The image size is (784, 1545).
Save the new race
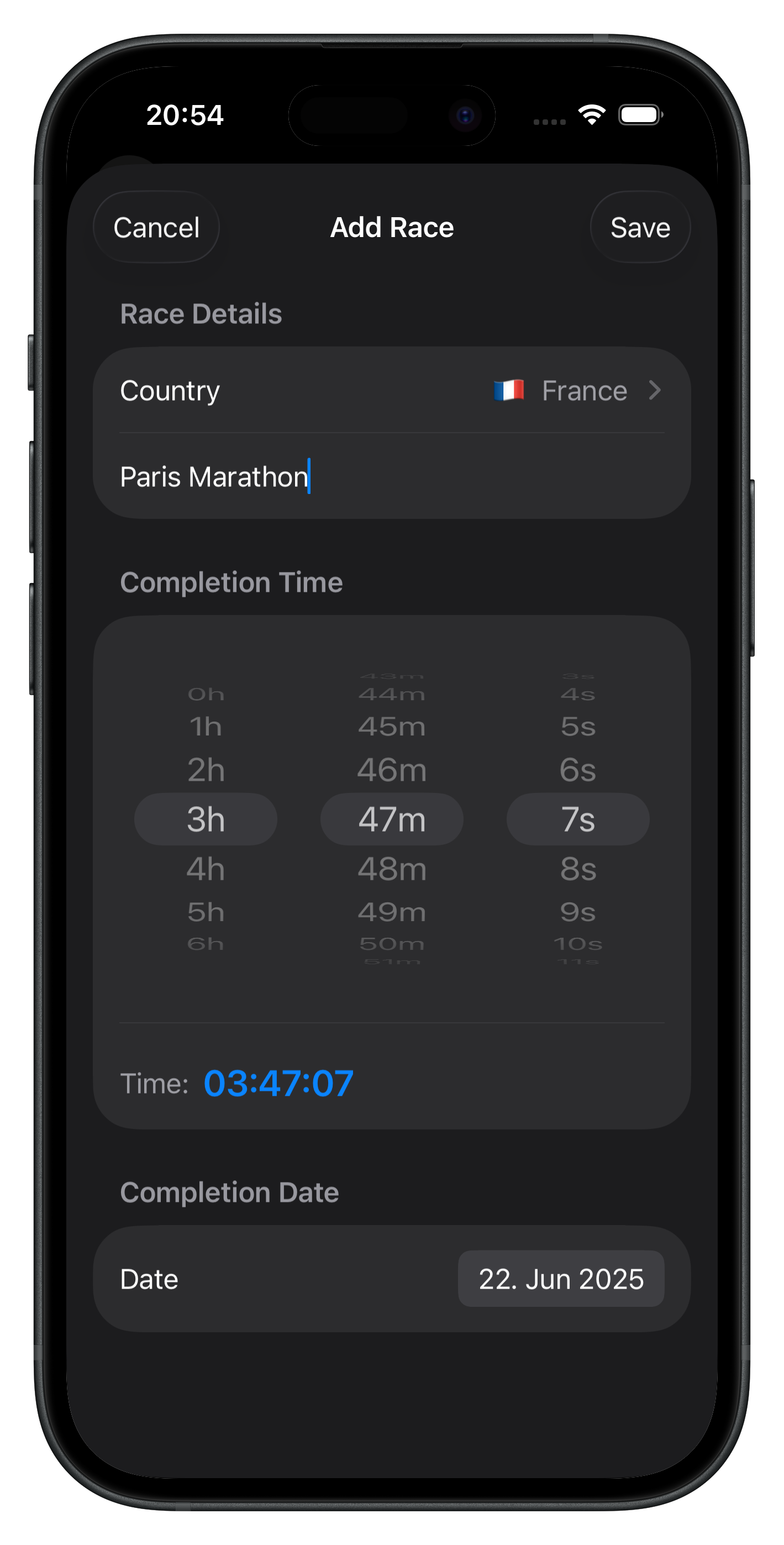639,228
